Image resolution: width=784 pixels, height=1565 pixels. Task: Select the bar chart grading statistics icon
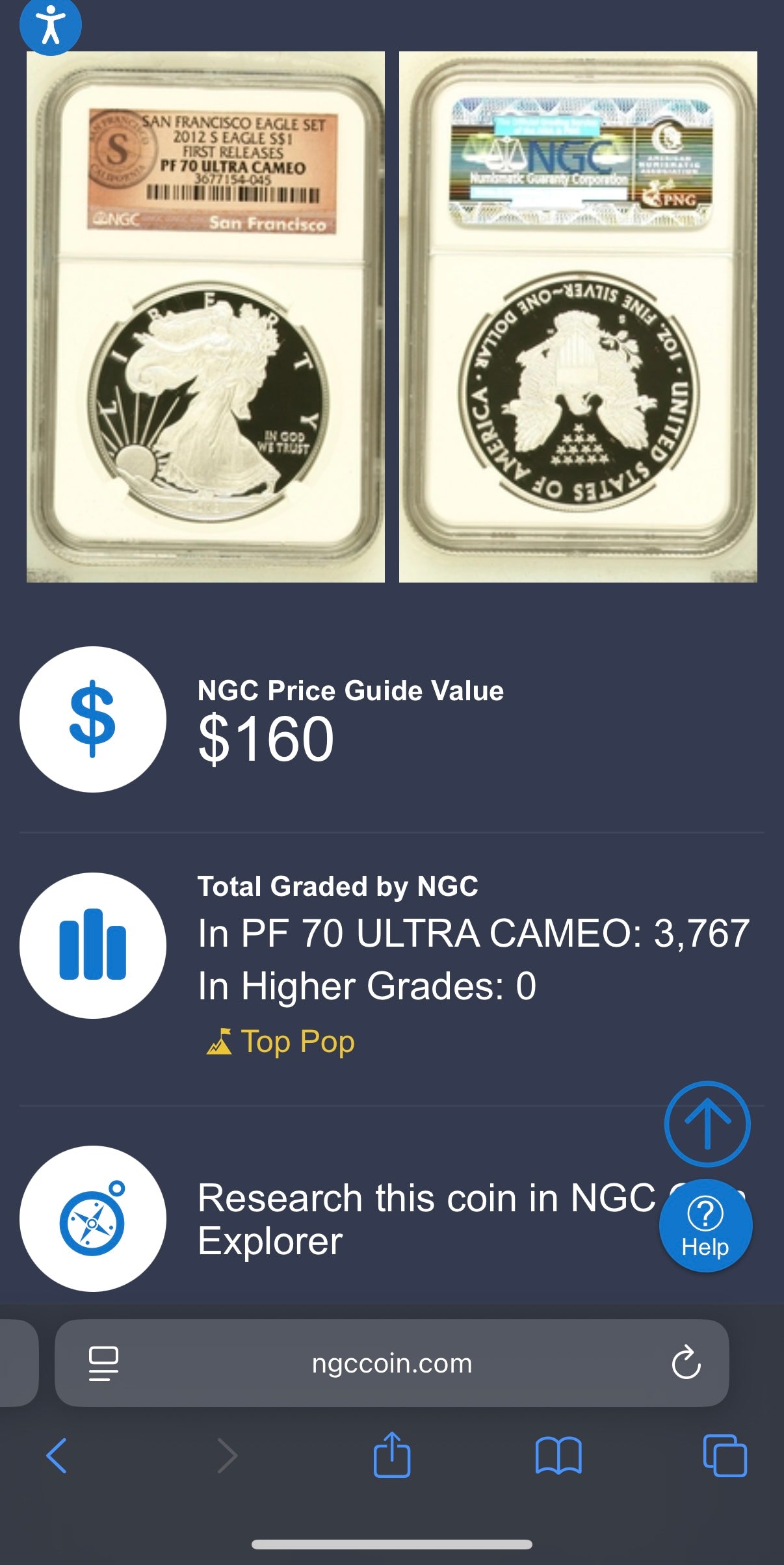click(92, 947)
